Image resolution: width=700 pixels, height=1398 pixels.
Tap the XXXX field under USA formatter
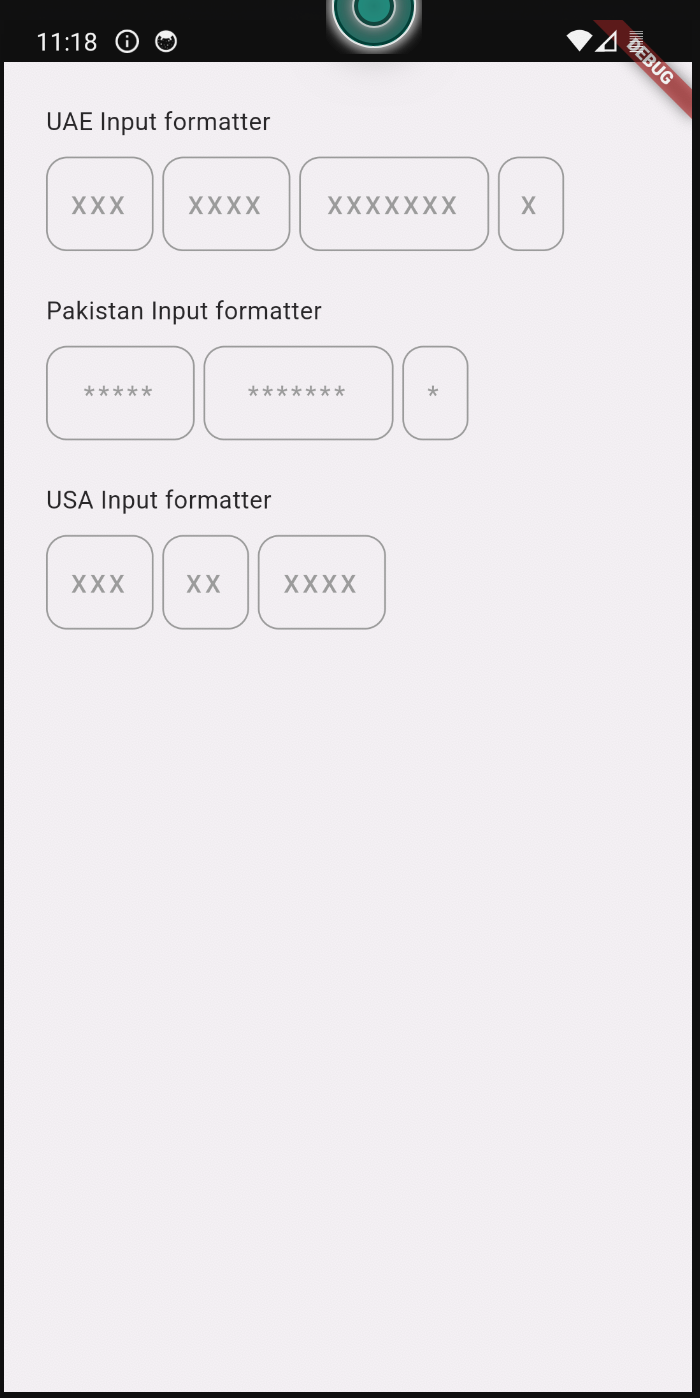pos(321,582)
